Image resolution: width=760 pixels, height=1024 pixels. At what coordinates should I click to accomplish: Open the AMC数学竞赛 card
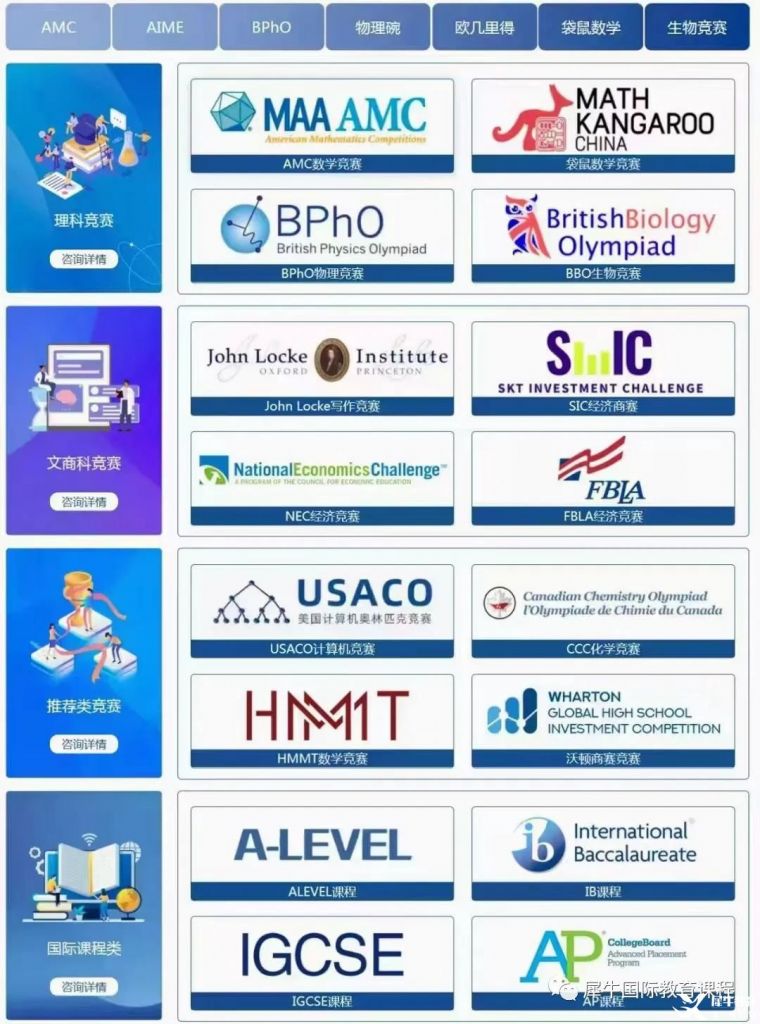pyautogui.click(x=321, y=125)
